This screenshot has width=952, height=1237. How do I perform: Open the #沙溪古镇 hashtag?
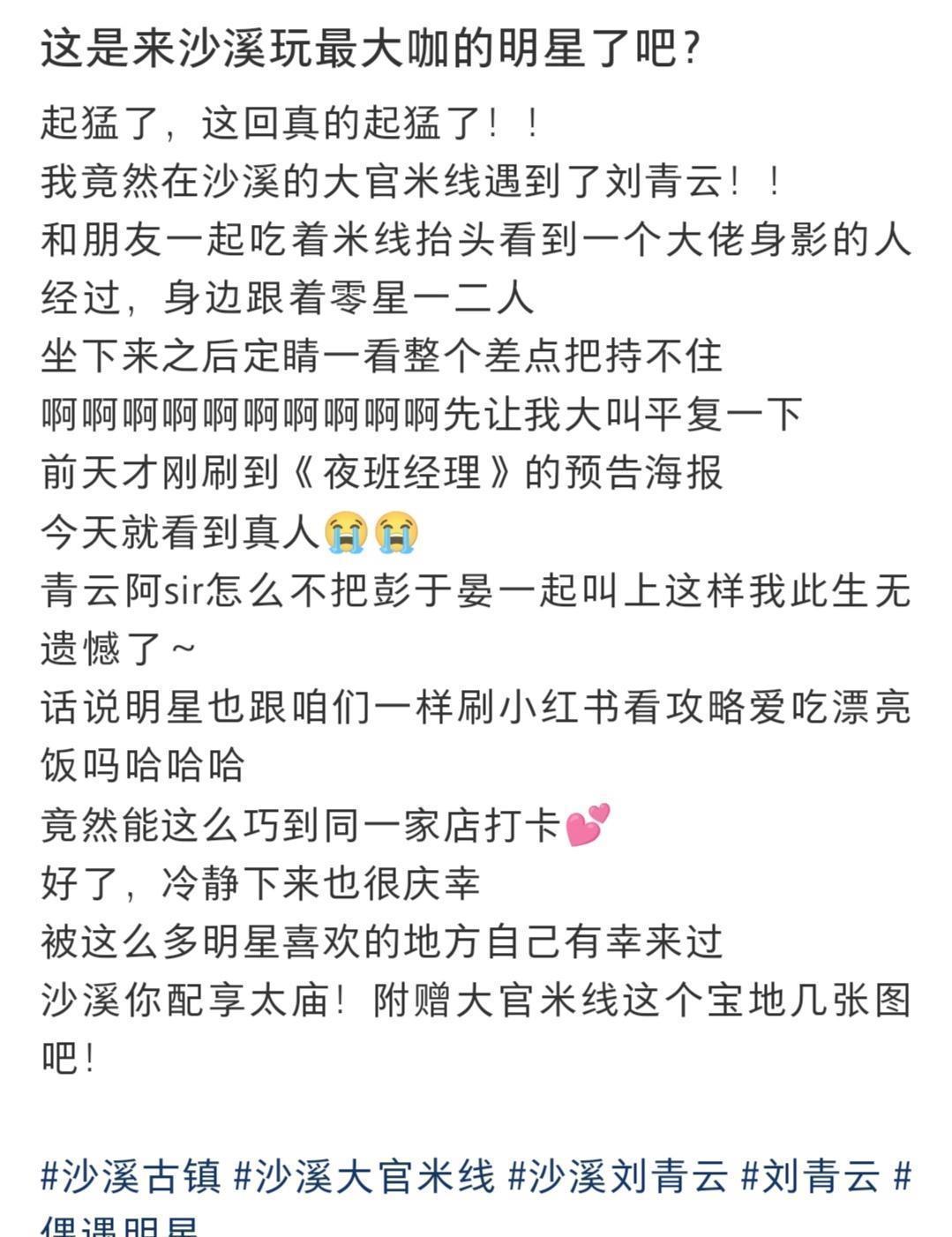click(x=131, y=1177)
